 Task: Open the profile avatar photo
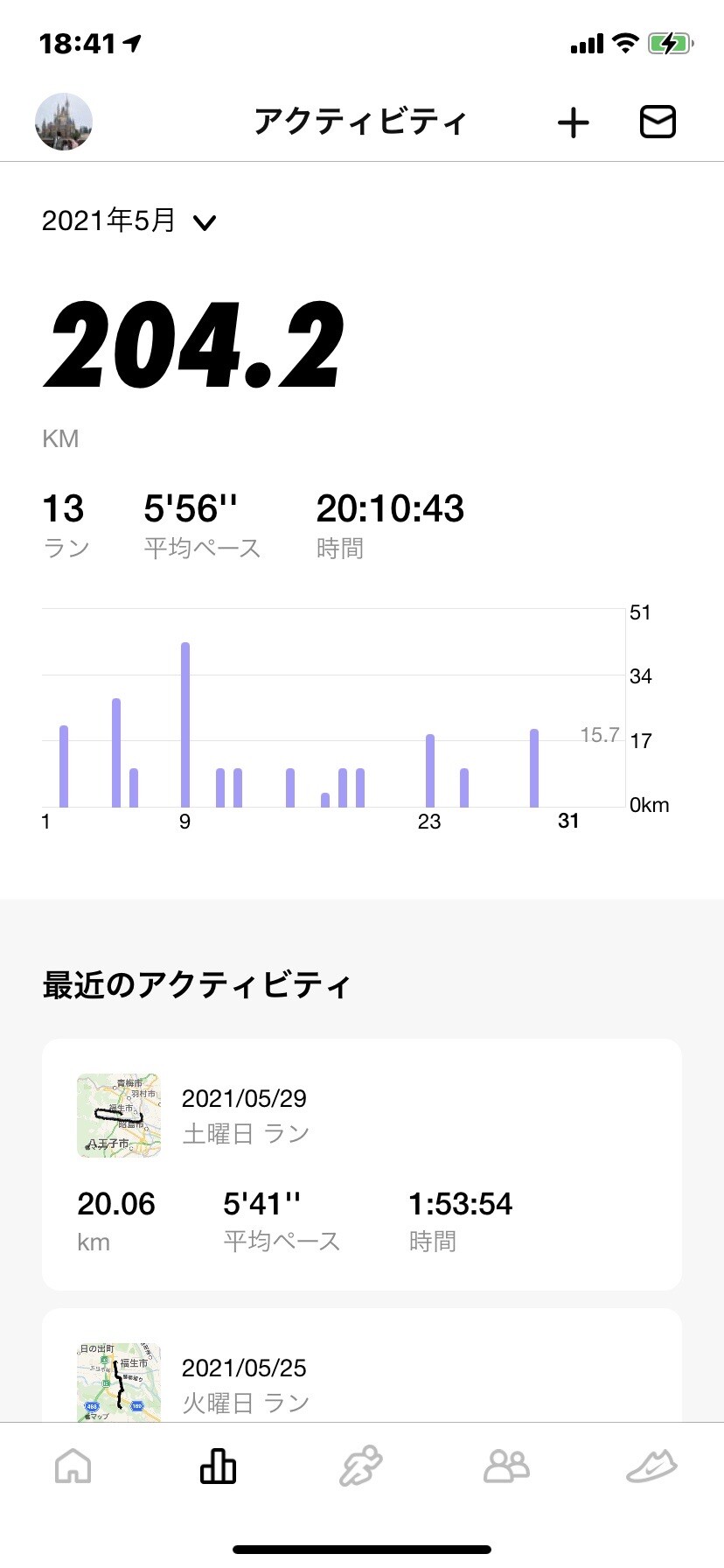coord(63,121)
